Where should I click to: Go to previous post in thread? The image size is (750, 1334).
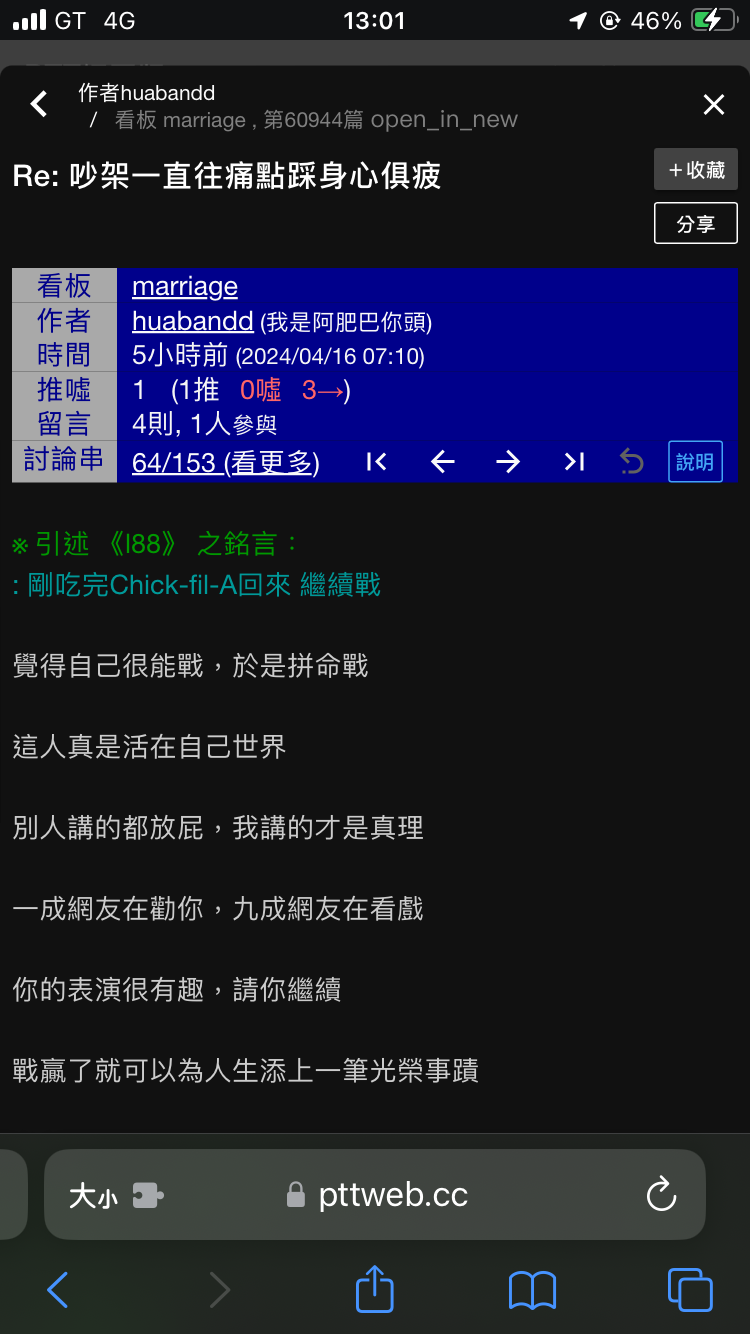pos(442,462)
